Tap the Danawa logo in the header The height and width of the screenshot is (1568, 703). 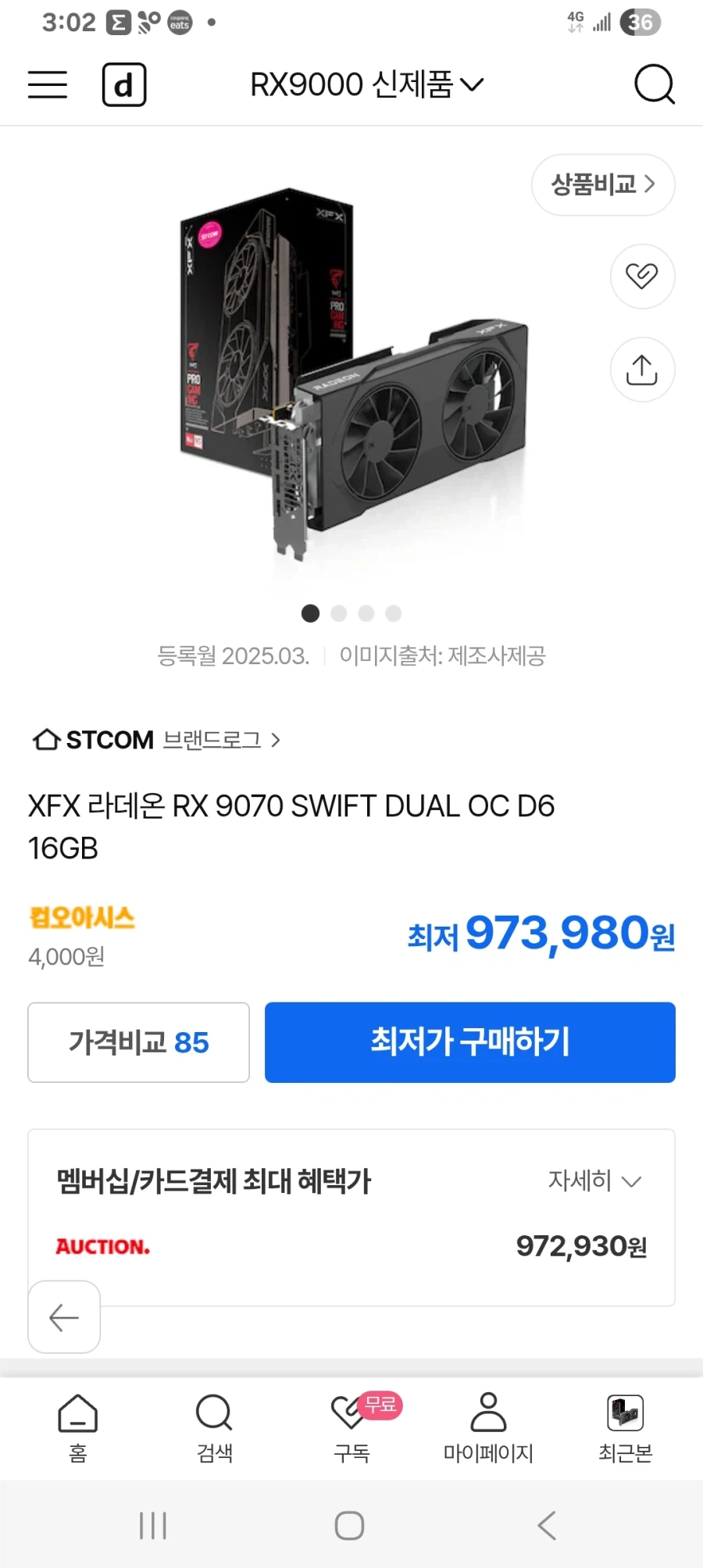[x=123, y=84]
